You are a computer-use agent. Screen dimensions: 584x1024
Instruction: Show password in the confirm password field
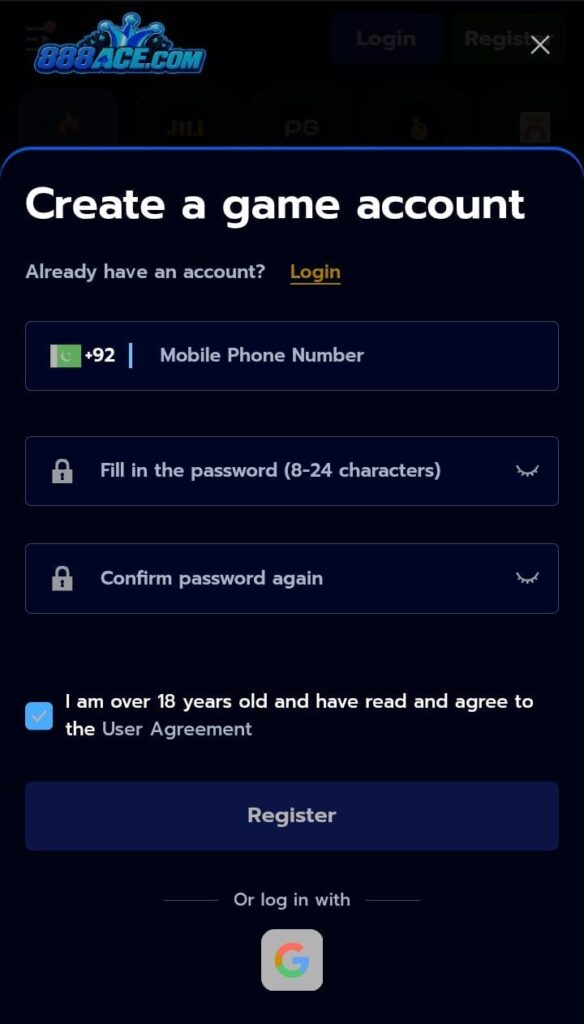coord(527,578)
